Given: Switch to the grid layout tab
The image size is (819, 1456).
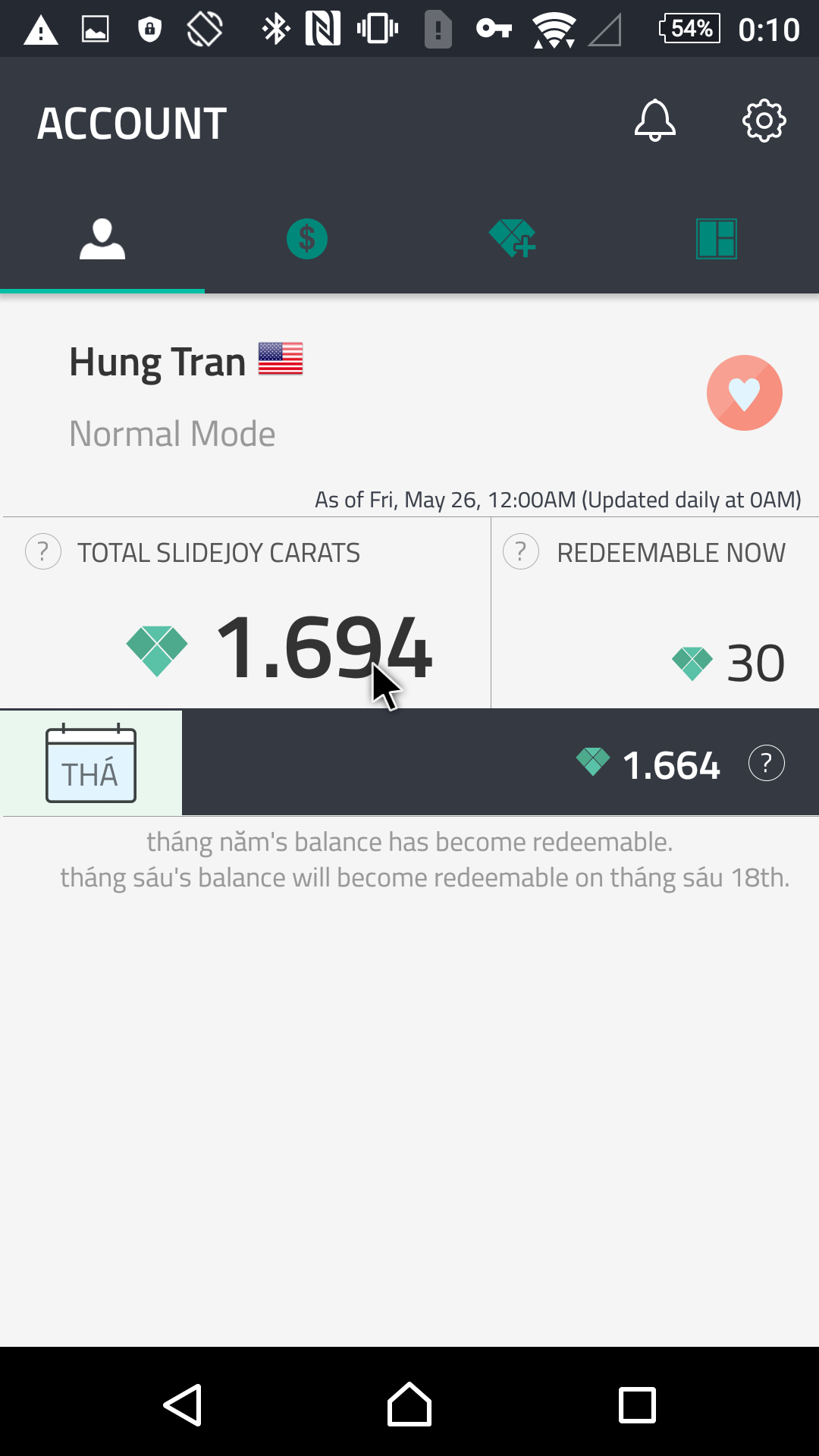Looking at the screenshot, I should pyautogui.click(x=716, y=240).
